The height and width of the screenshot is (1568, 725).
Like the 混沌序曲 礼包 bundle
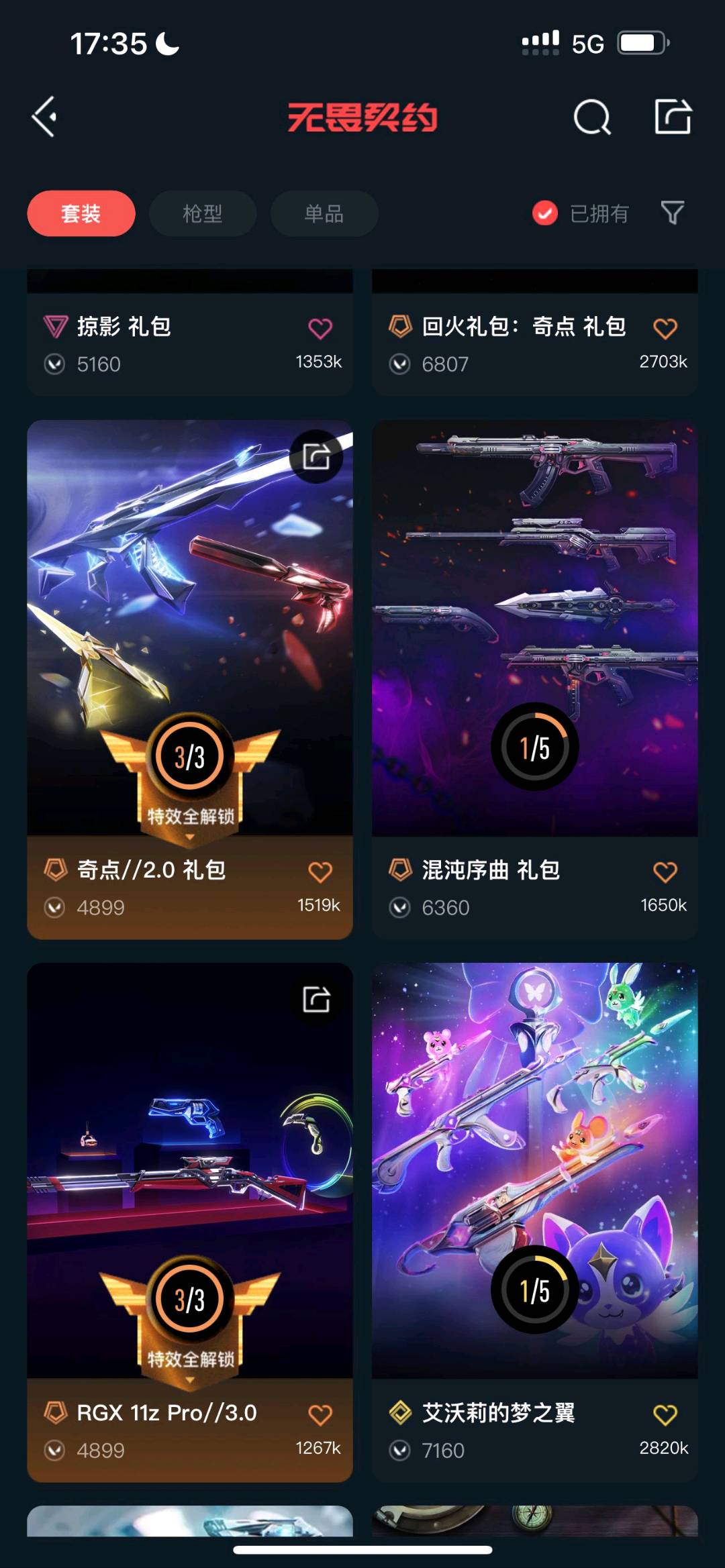click(x=665, y=872)
